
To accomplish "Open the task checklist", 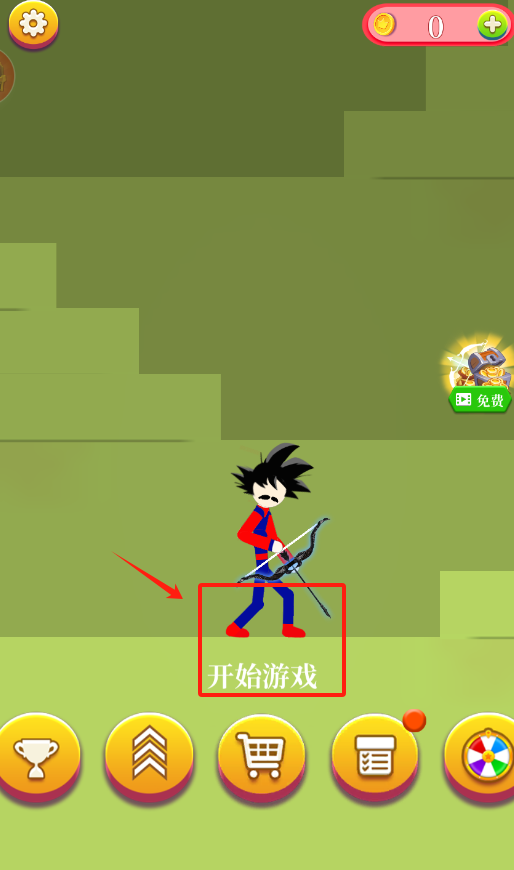I will 375,756.
